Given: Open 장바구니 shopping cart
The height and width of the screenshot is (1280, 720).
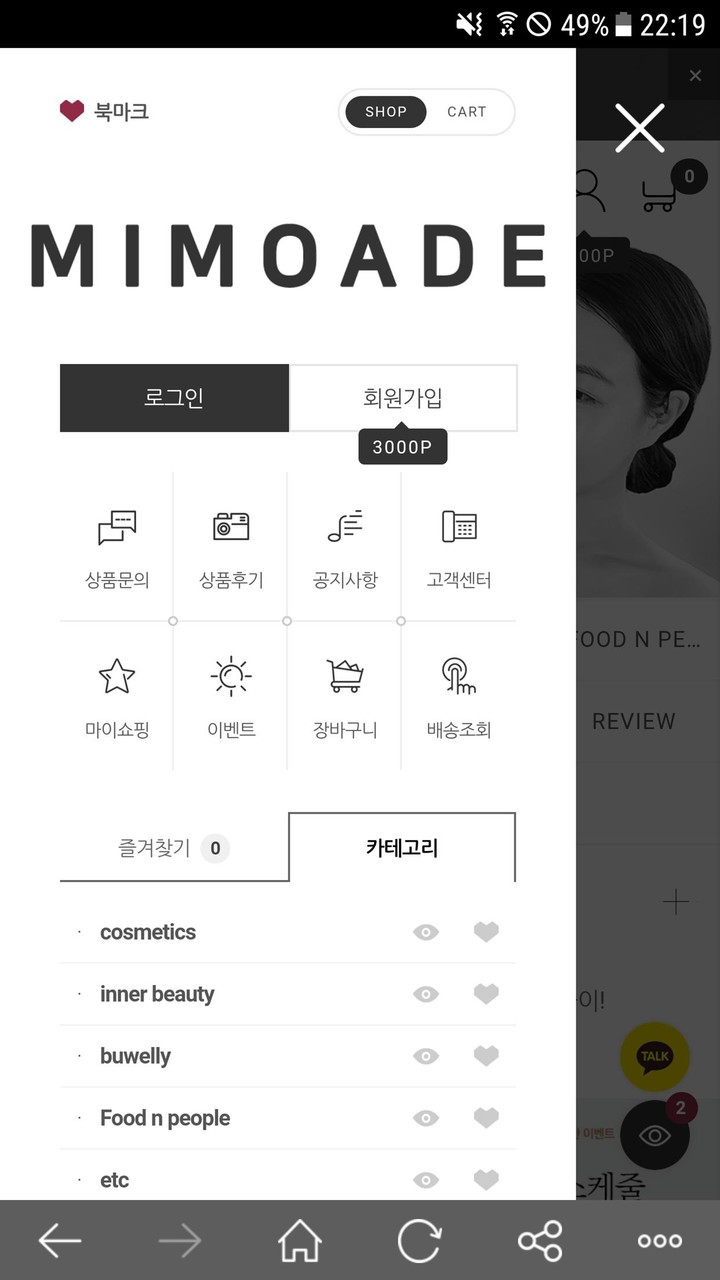Looking at the screenshot, I should (x=345, y=698).
